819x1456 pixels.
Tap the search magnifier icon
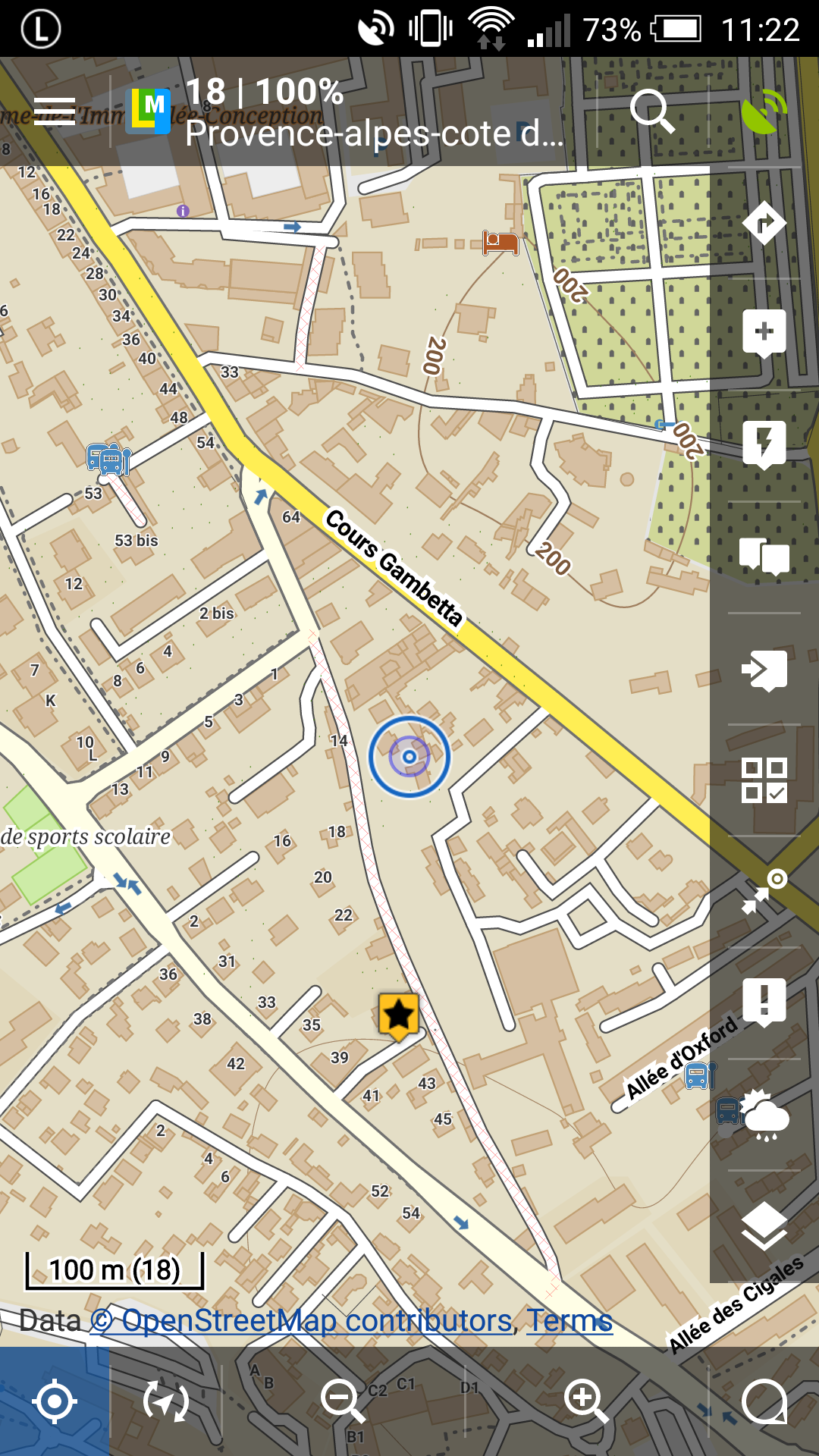click(652, 111)
